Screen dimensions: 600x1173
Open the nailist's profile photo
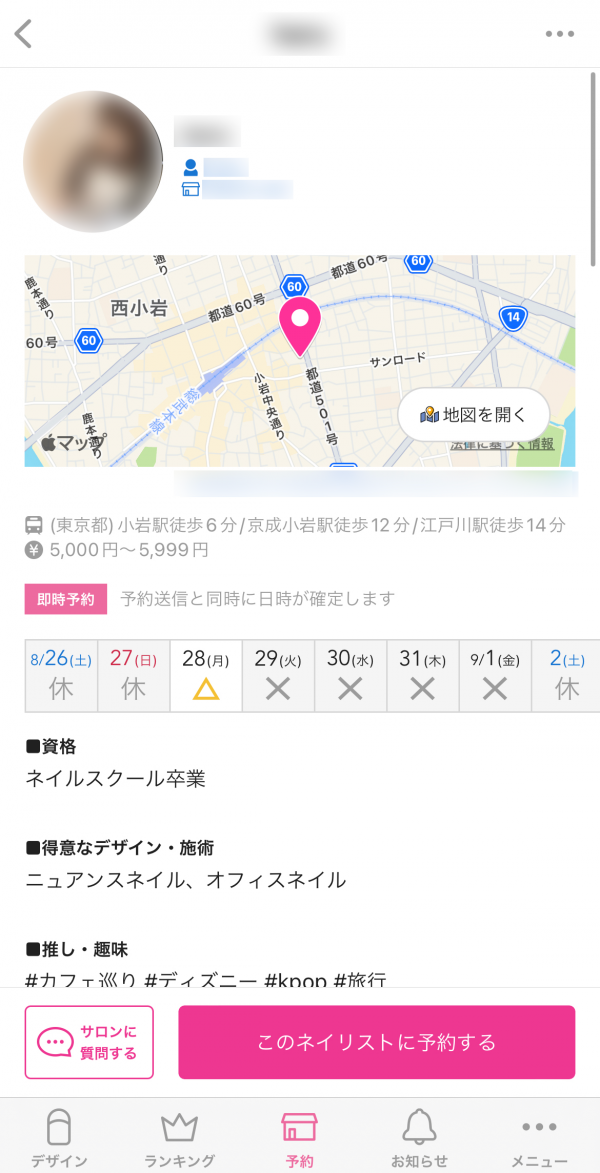(93, 161)
